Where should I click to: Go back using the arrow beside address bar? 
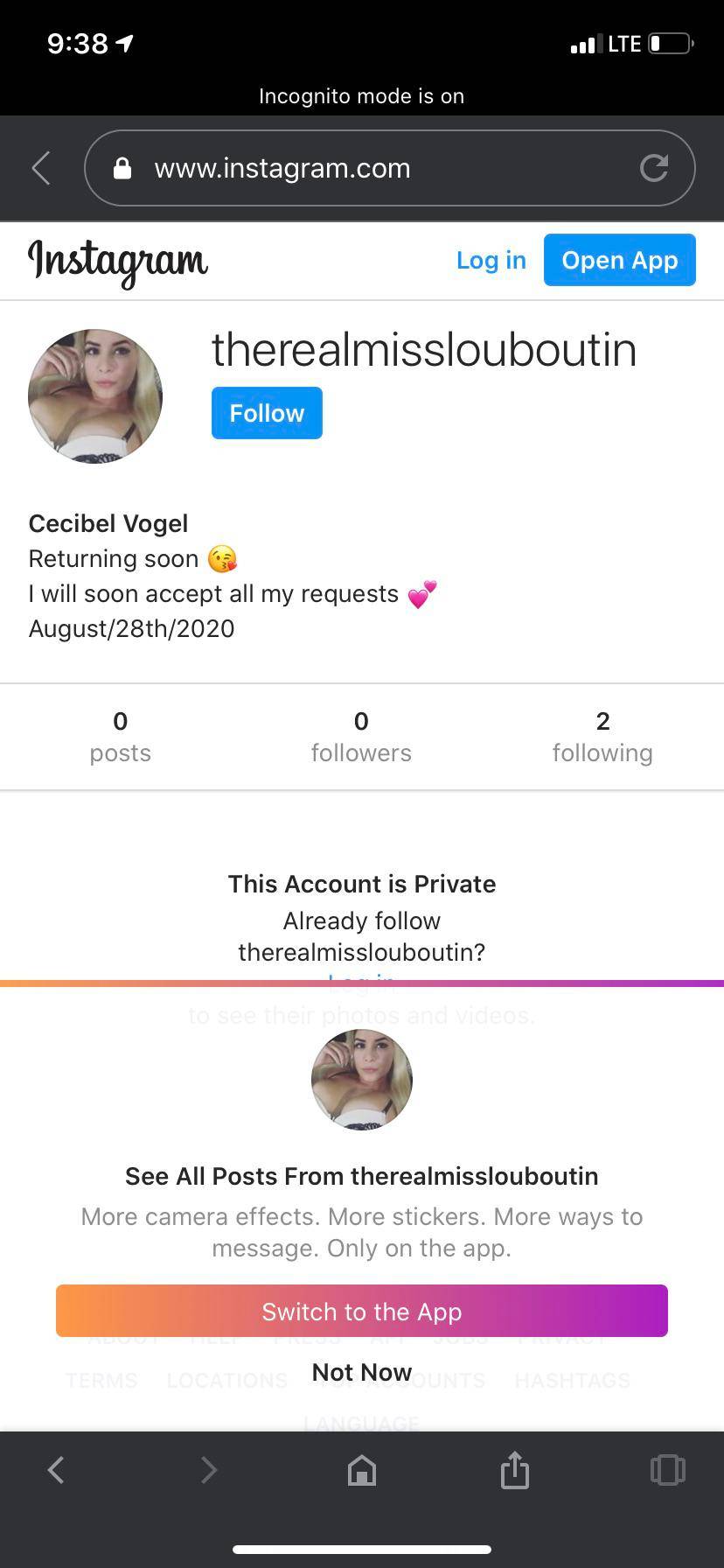40,168
